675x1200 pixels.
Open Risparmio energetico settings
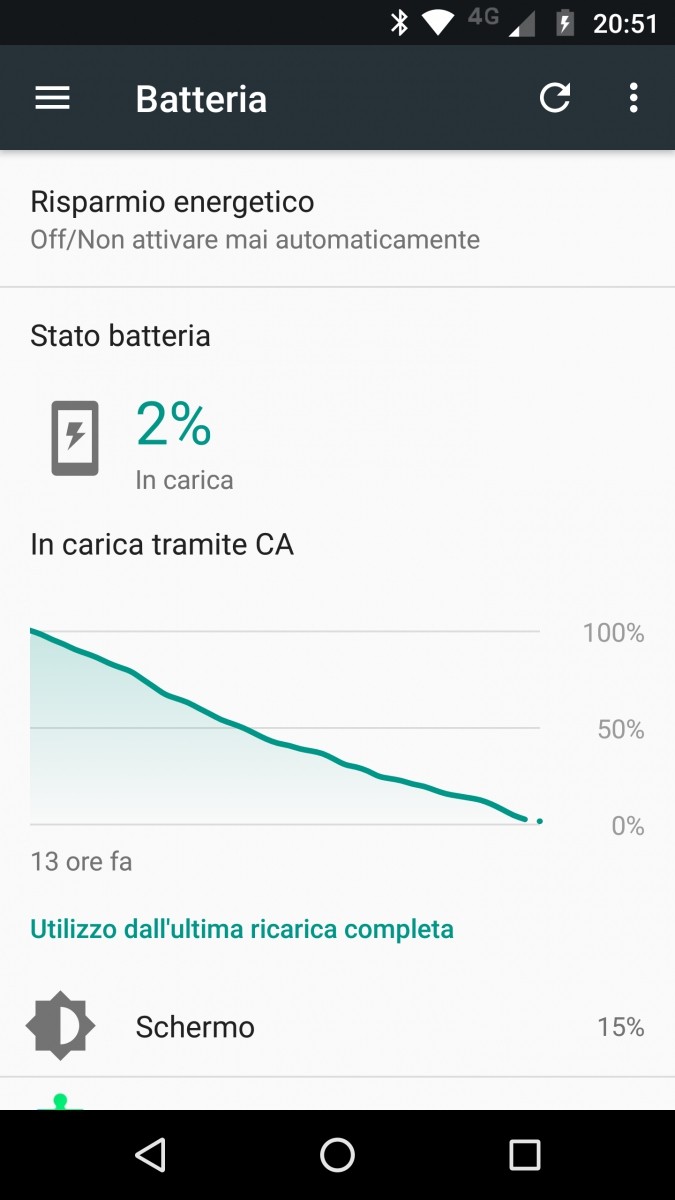(337, 219)
